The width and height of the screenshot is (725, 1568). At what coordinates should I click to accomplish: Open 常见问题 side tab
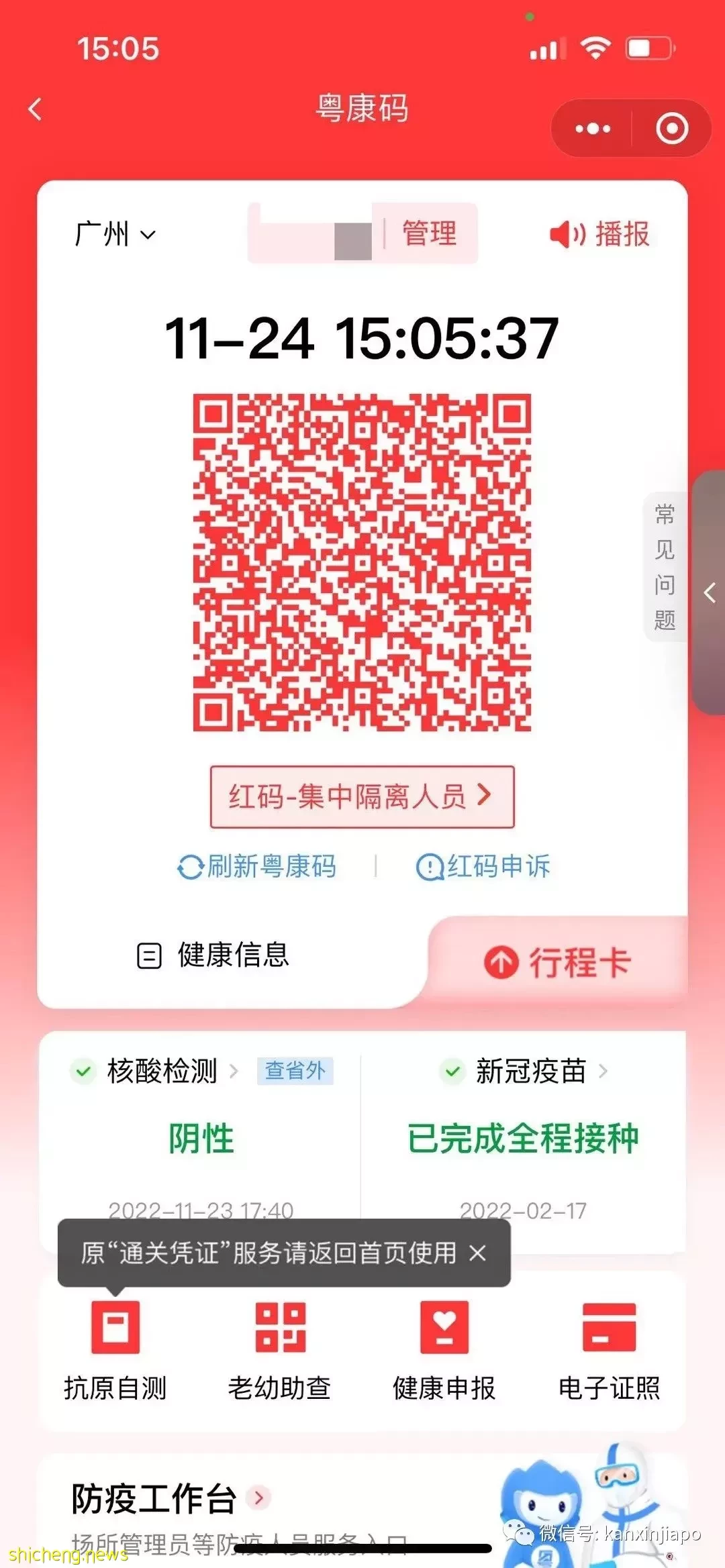click(665, 567)
